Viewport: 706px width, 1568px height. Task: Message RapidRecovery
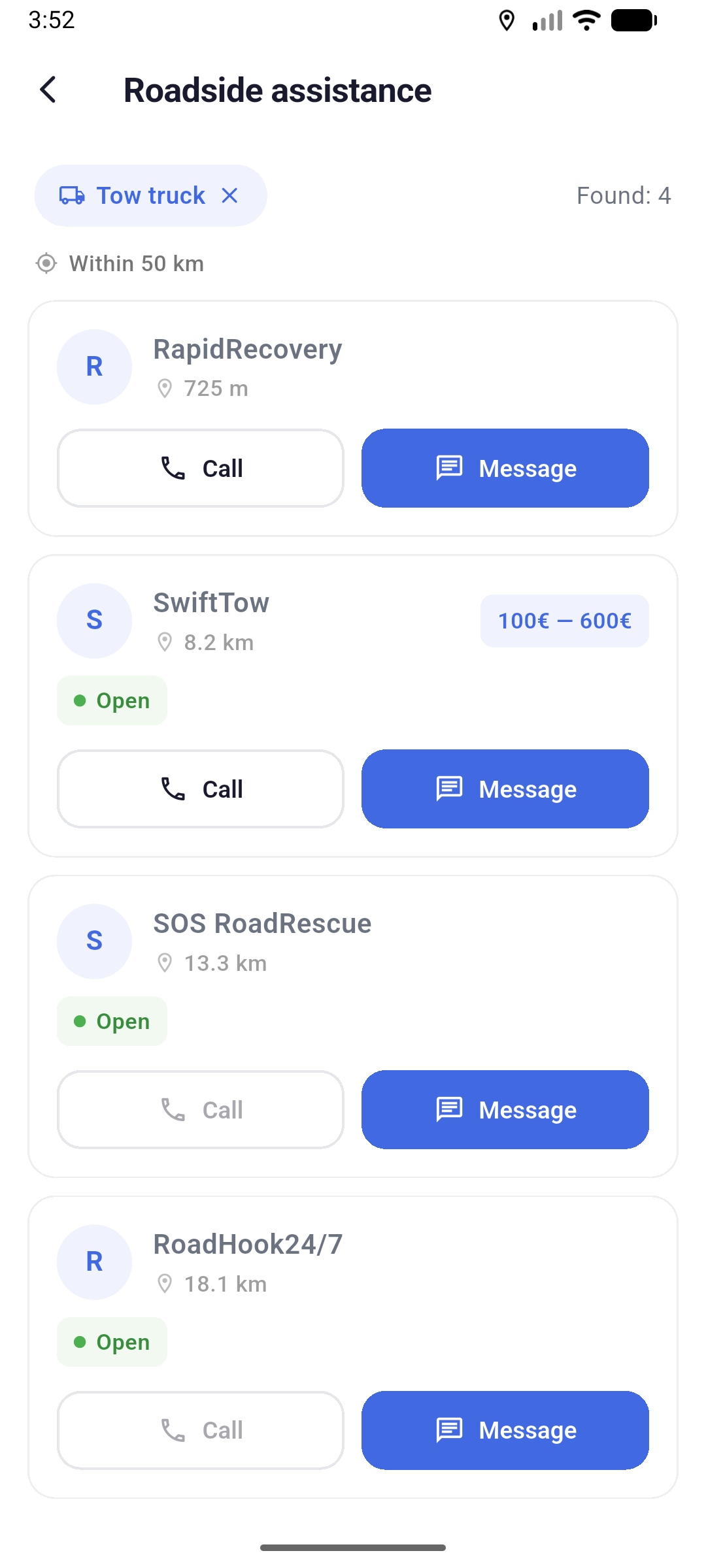coord(505,468)
